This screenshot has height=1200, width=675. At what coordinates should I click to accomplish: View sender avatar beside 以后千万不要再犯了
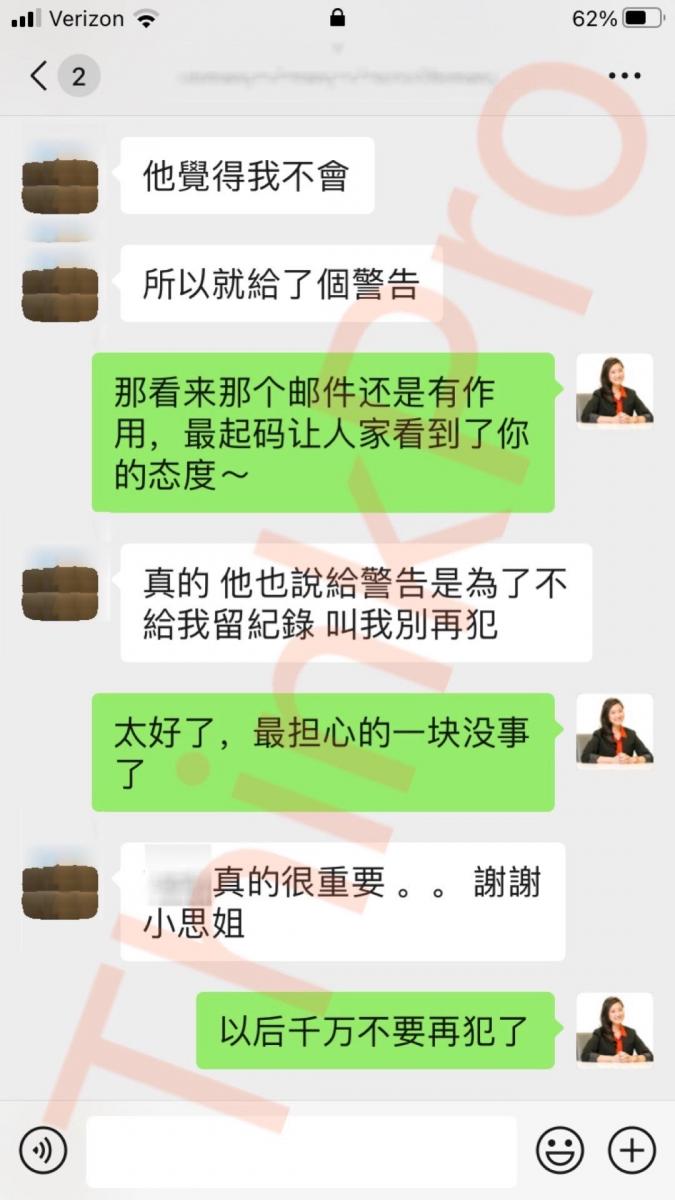tap(614, 1031)
